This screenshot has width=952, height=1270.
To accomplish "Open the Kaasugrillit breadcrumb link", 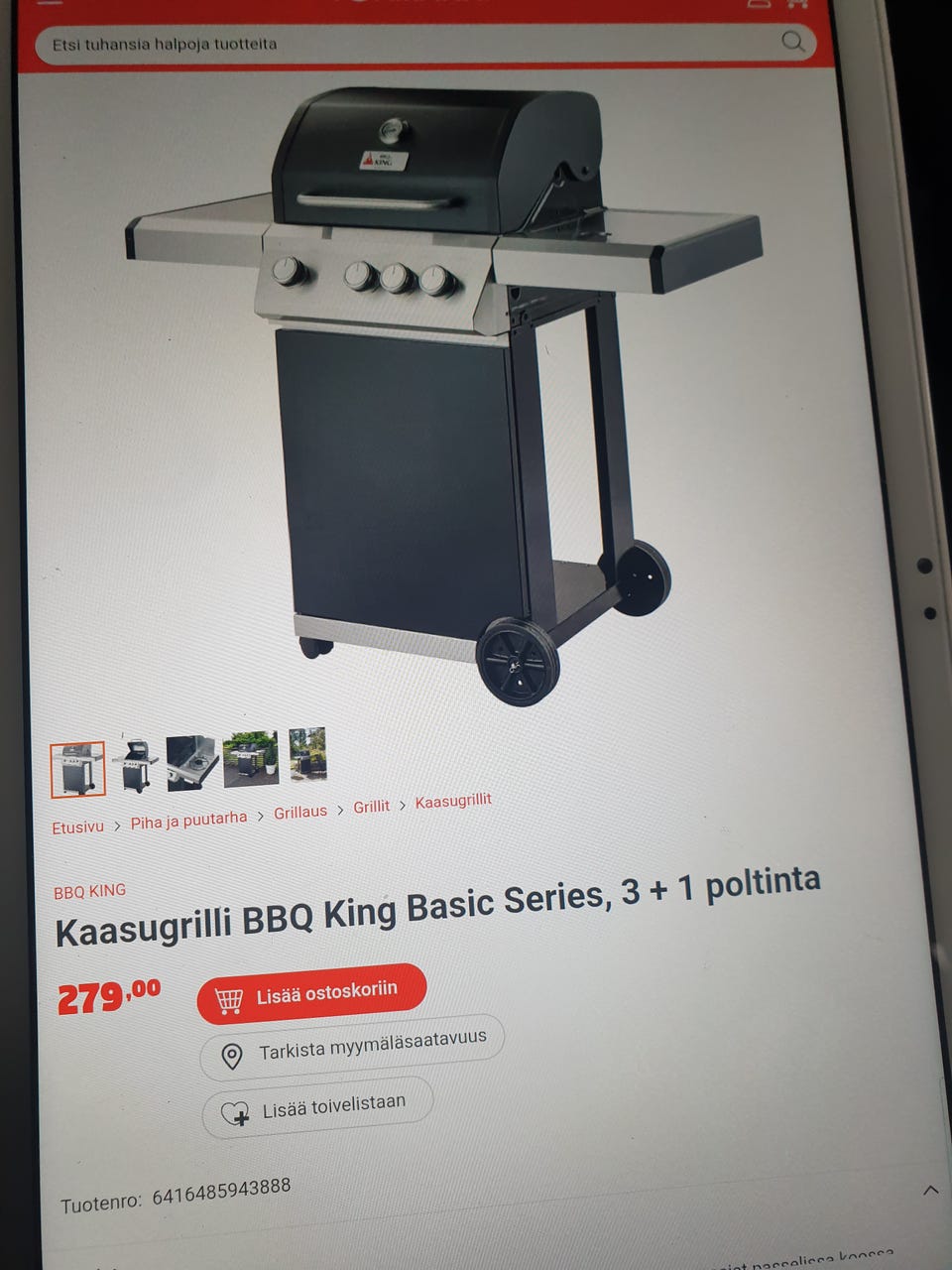I will 452,799.
